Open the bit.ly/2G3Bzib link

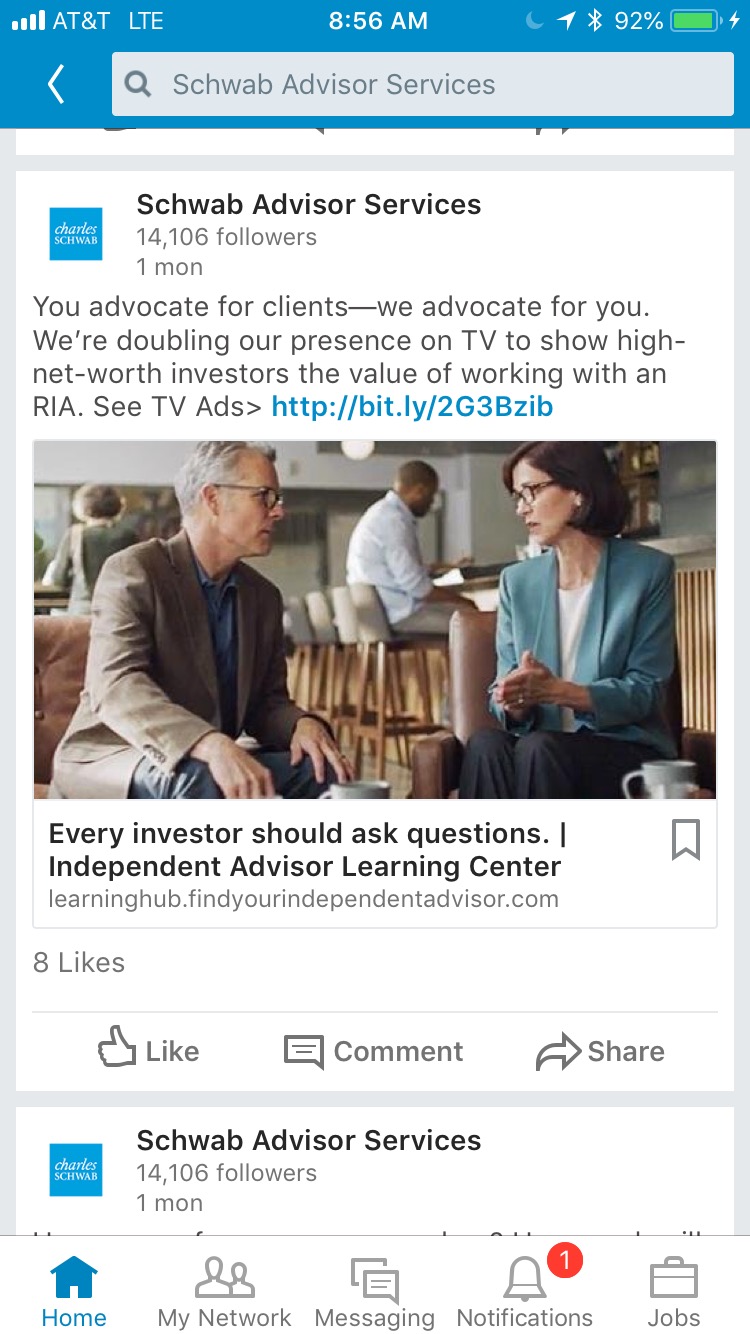coord(412,406)
